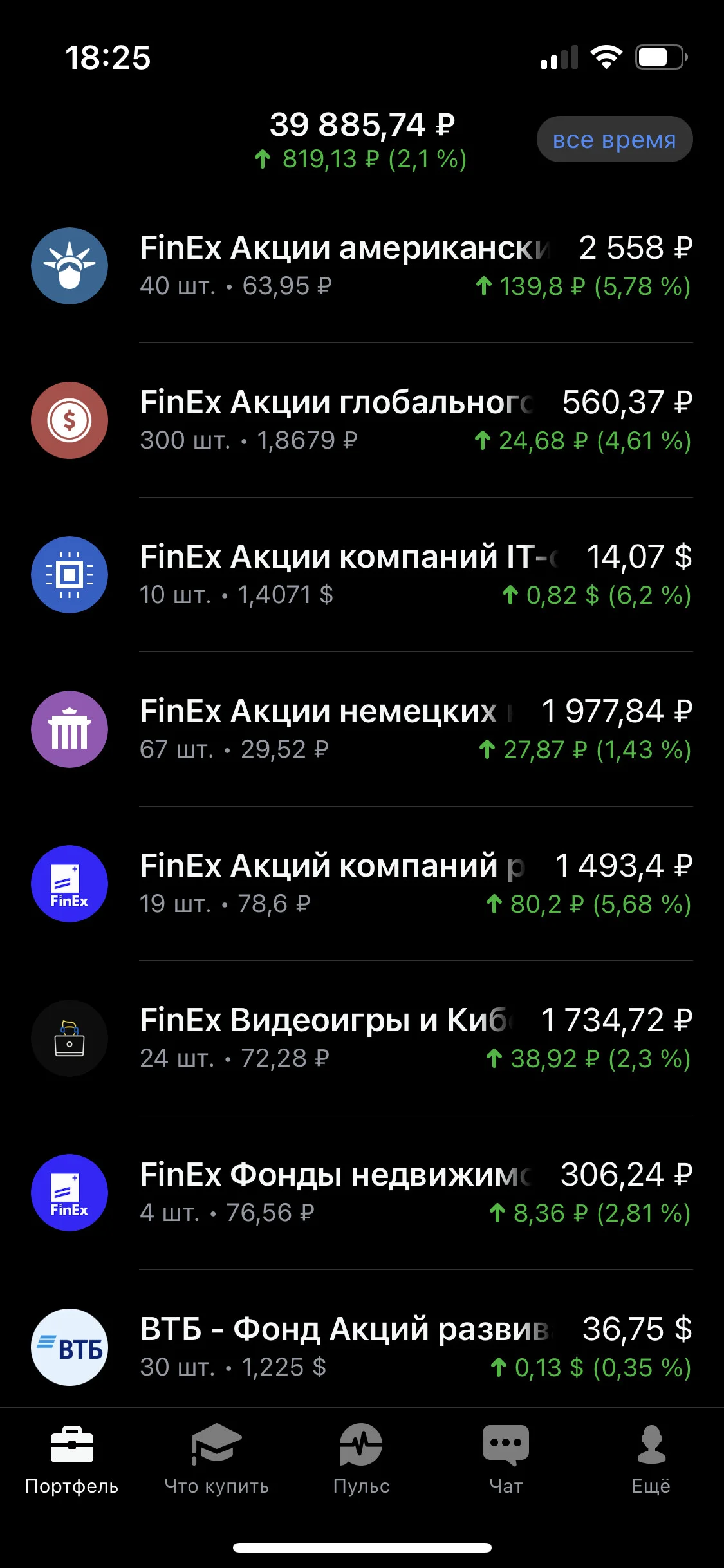Image resolution: width=724 pixels, height=1568 pixels.
Task: Open FinEx Фонды недвижимости holding
Action: [x=362, y=1193]
